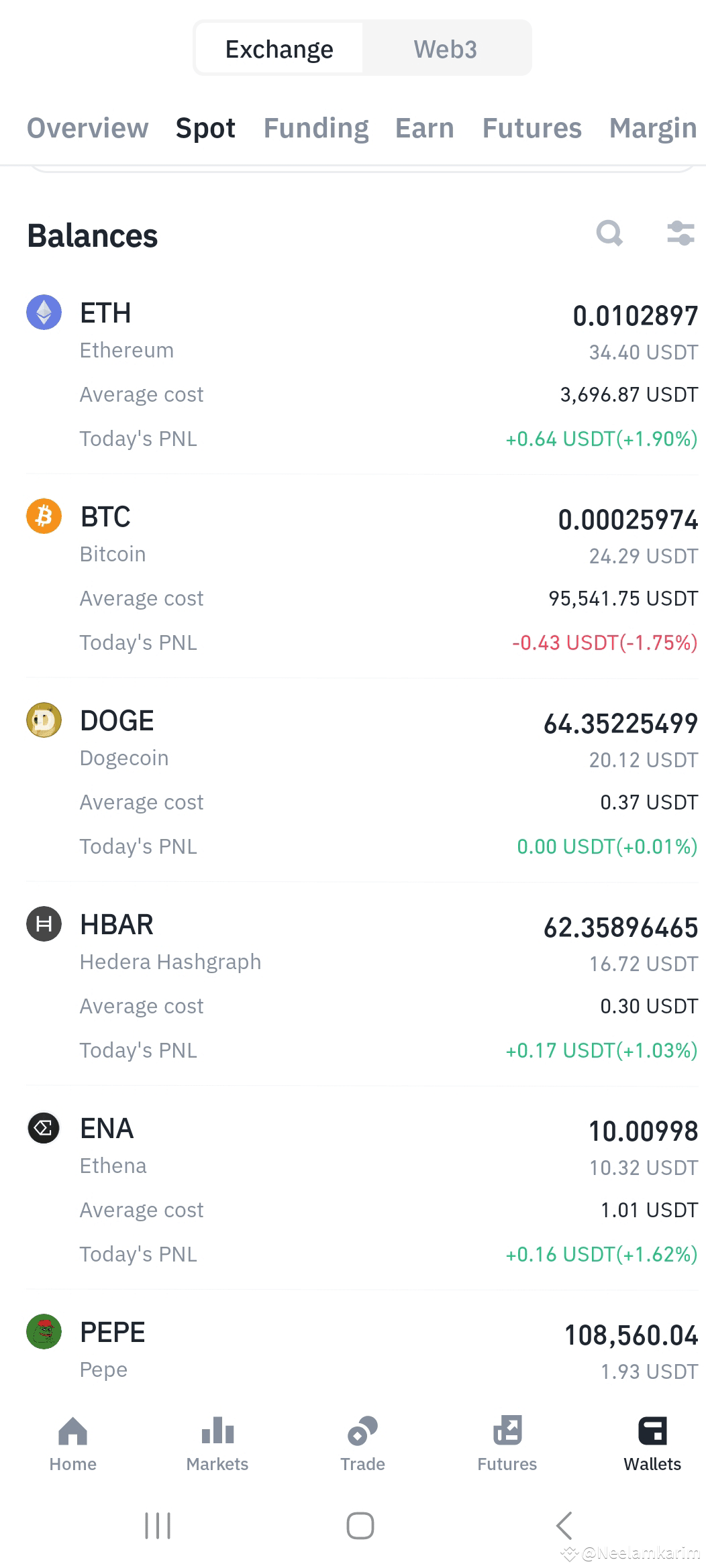706x1568 pixels.
Task: Open the Balances search icon
Action: (x=609, y=234)
